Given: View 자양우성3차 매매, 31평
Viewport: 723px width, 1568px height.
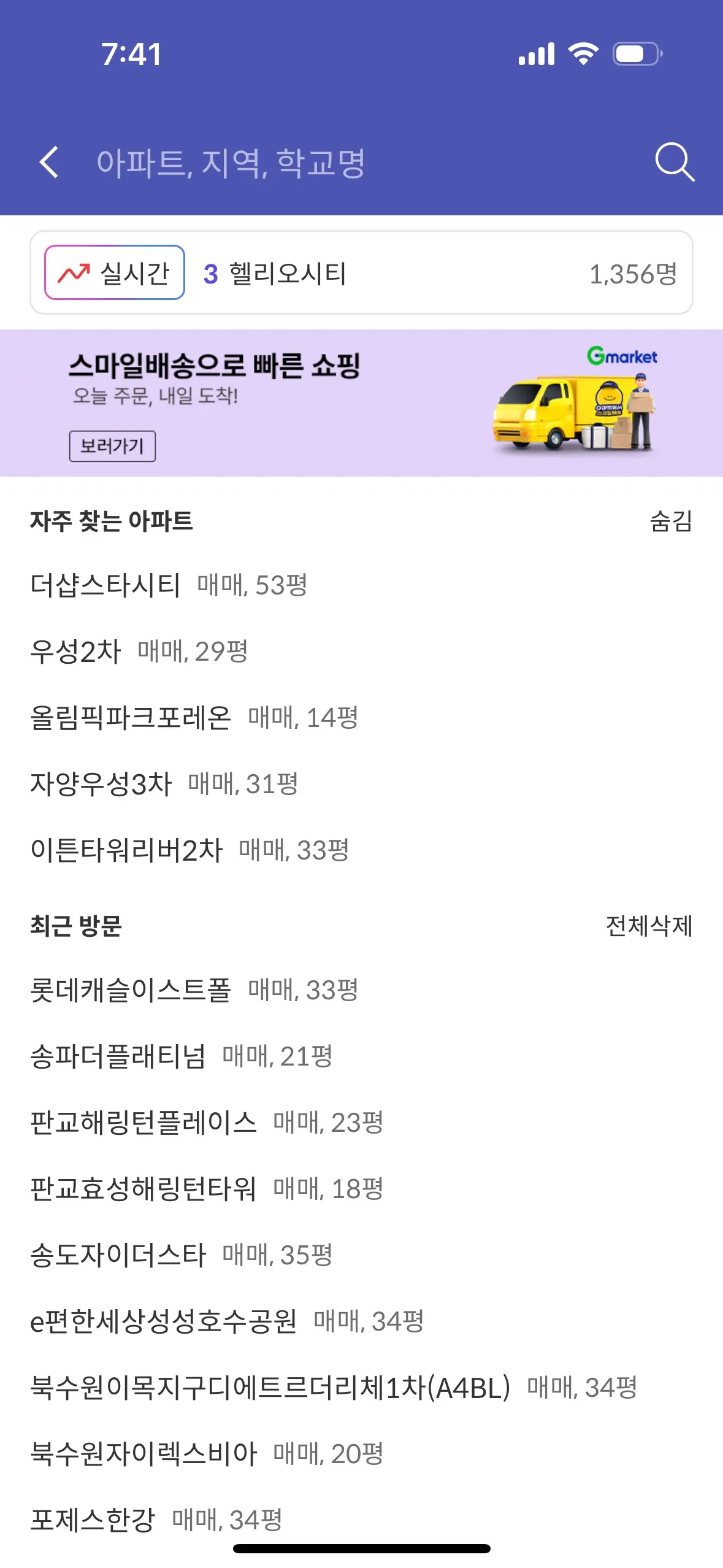Looking at the screenshot, I should [164, 784].
